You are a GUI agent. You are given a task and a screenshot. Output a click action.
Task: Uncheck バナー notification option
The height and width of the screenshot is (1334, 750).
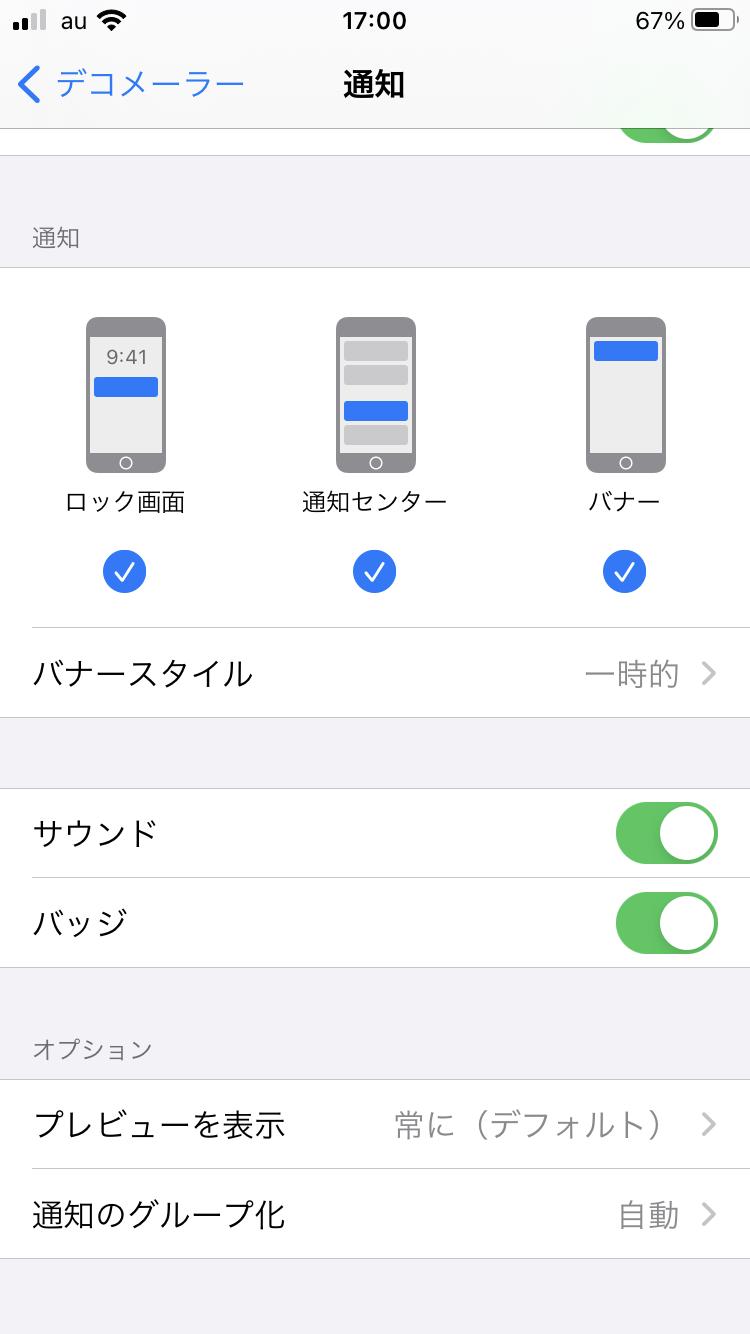[x=625, y=572]
